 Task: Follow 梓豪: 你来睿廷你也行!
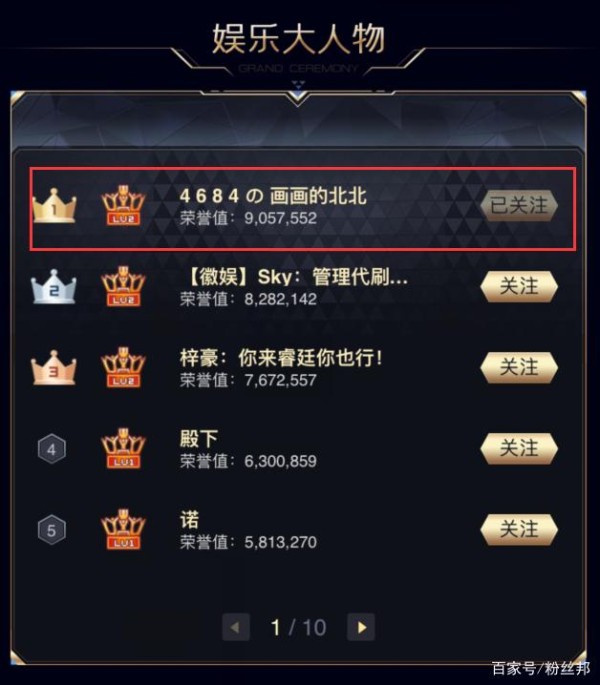pyautogui.click(x=518, y=367)
